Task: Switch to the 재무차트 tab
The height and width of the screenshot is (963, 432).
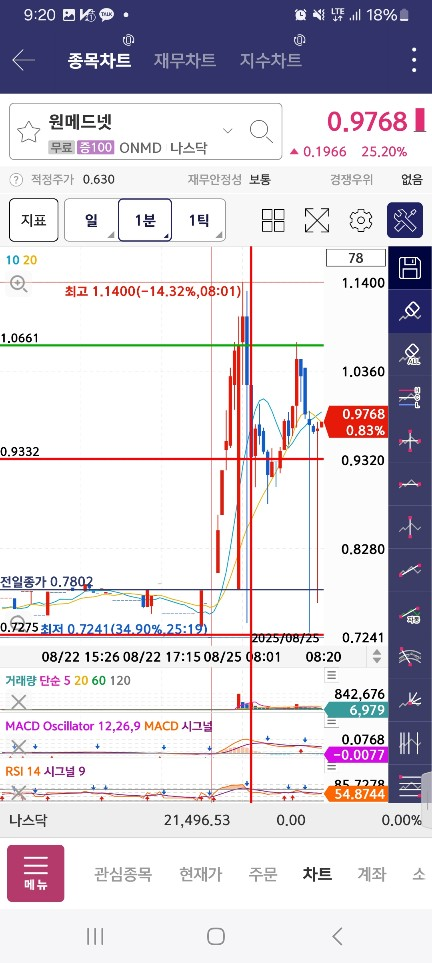Action: click(184, 60)
